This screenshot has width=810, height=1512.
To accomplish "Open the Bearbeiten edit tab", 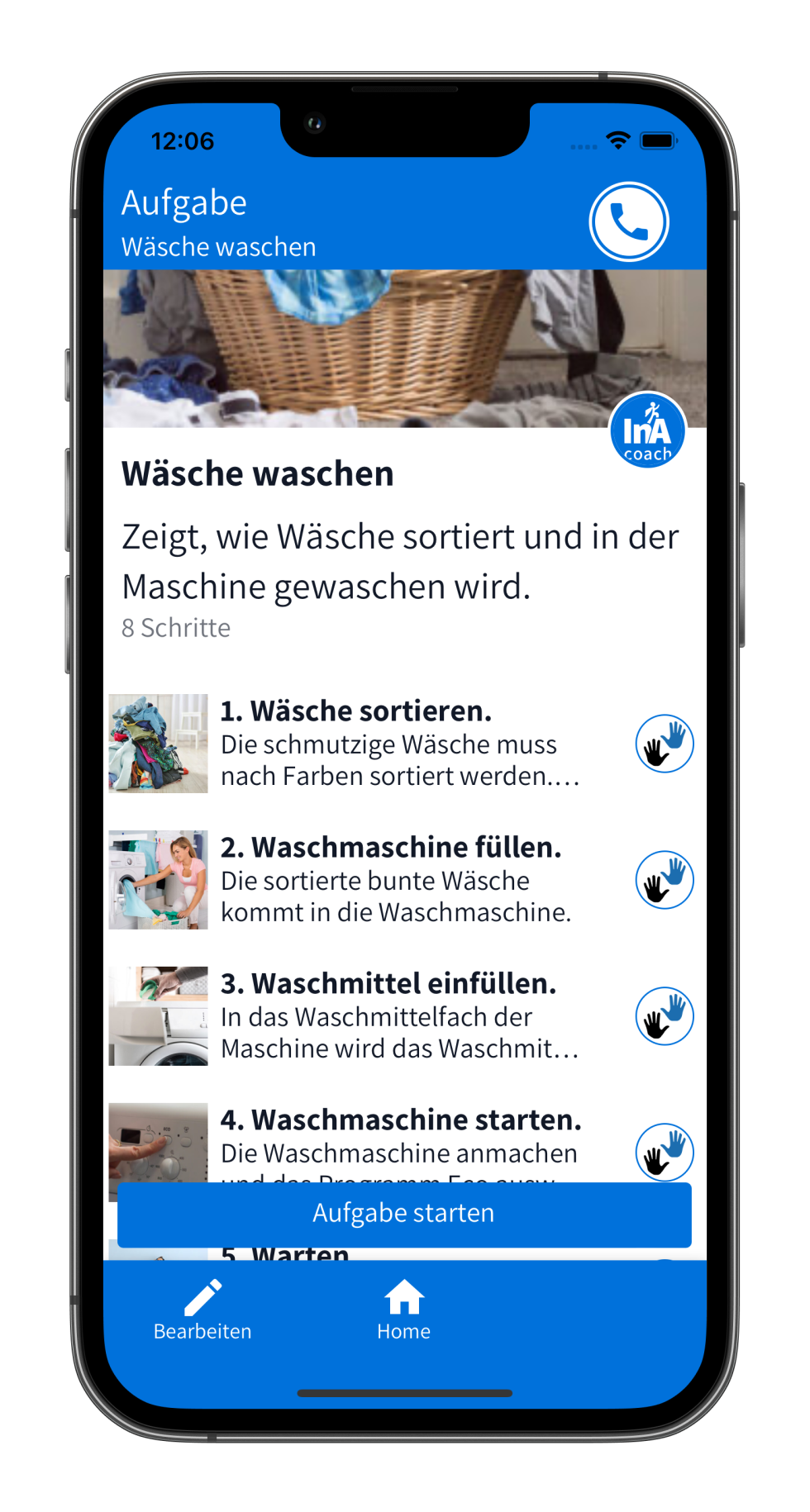I will pos(202,1310).
